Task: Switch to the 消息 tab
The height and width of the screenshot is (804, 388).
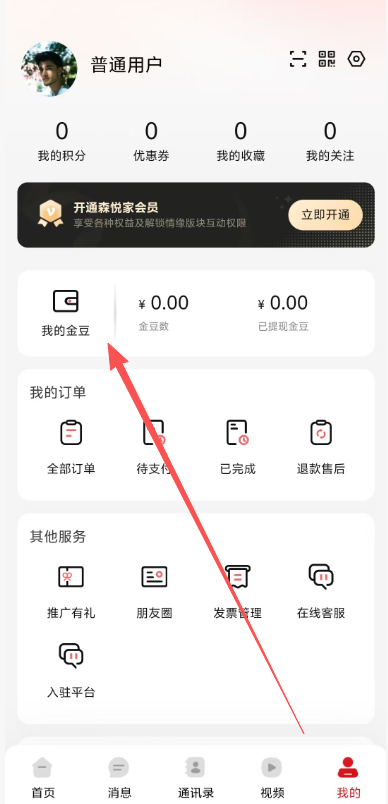Action: [x=119, y=777]
